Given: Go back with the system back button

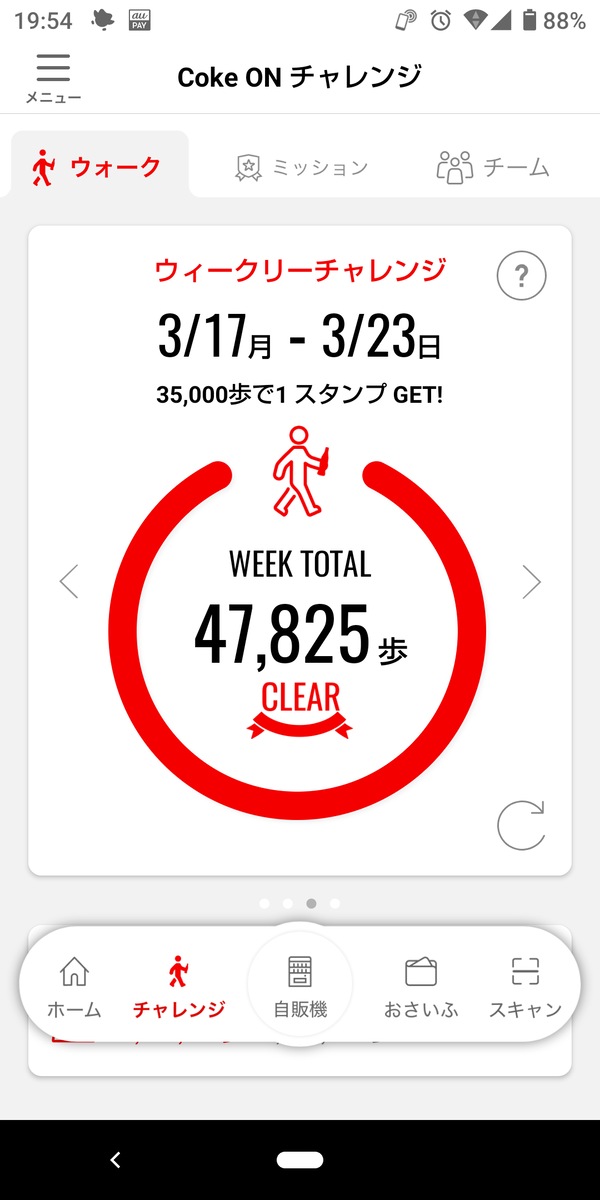Looking at the screenshot, I should [115, 1160].
